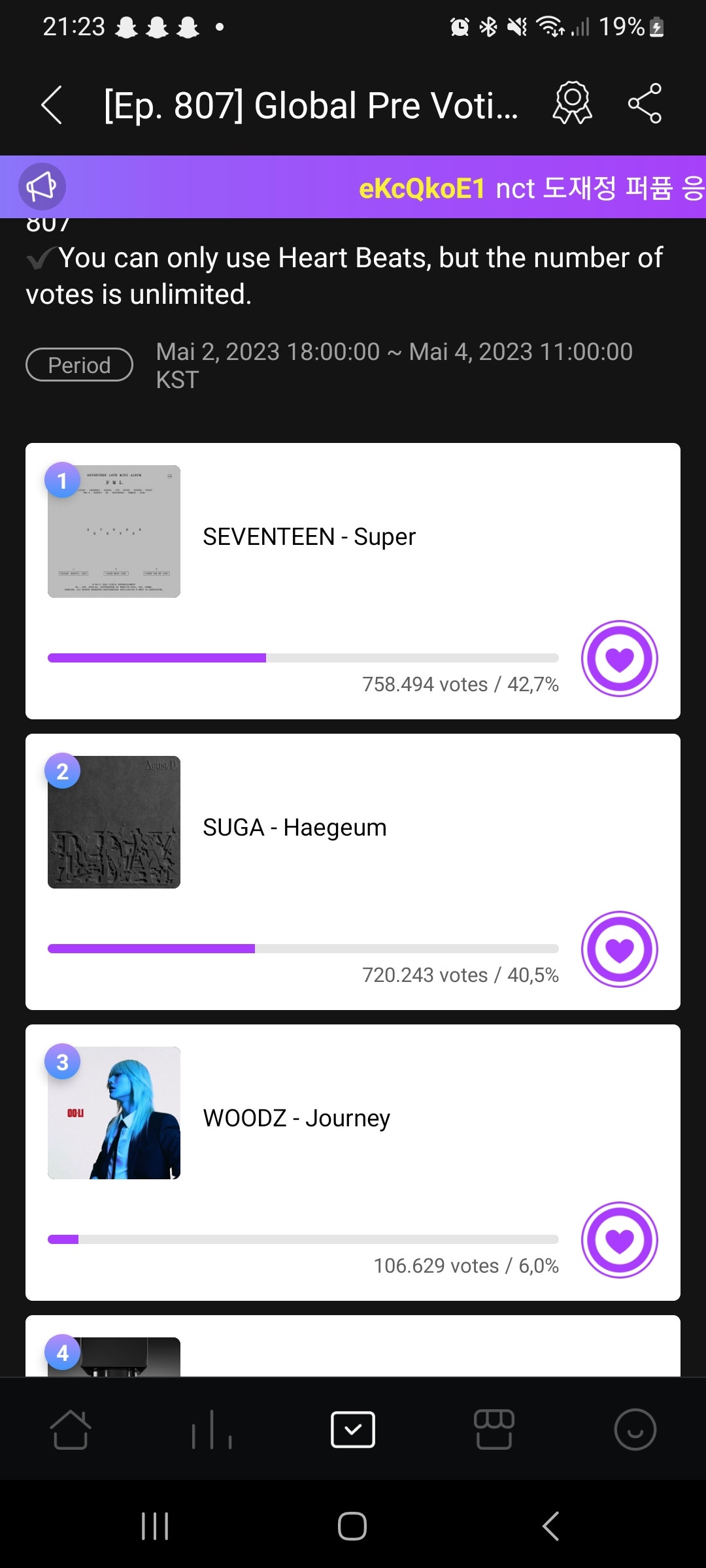Tap the Android home navigation button
The height and width of the screenshot is (1568, 706).
point(353,1527)
